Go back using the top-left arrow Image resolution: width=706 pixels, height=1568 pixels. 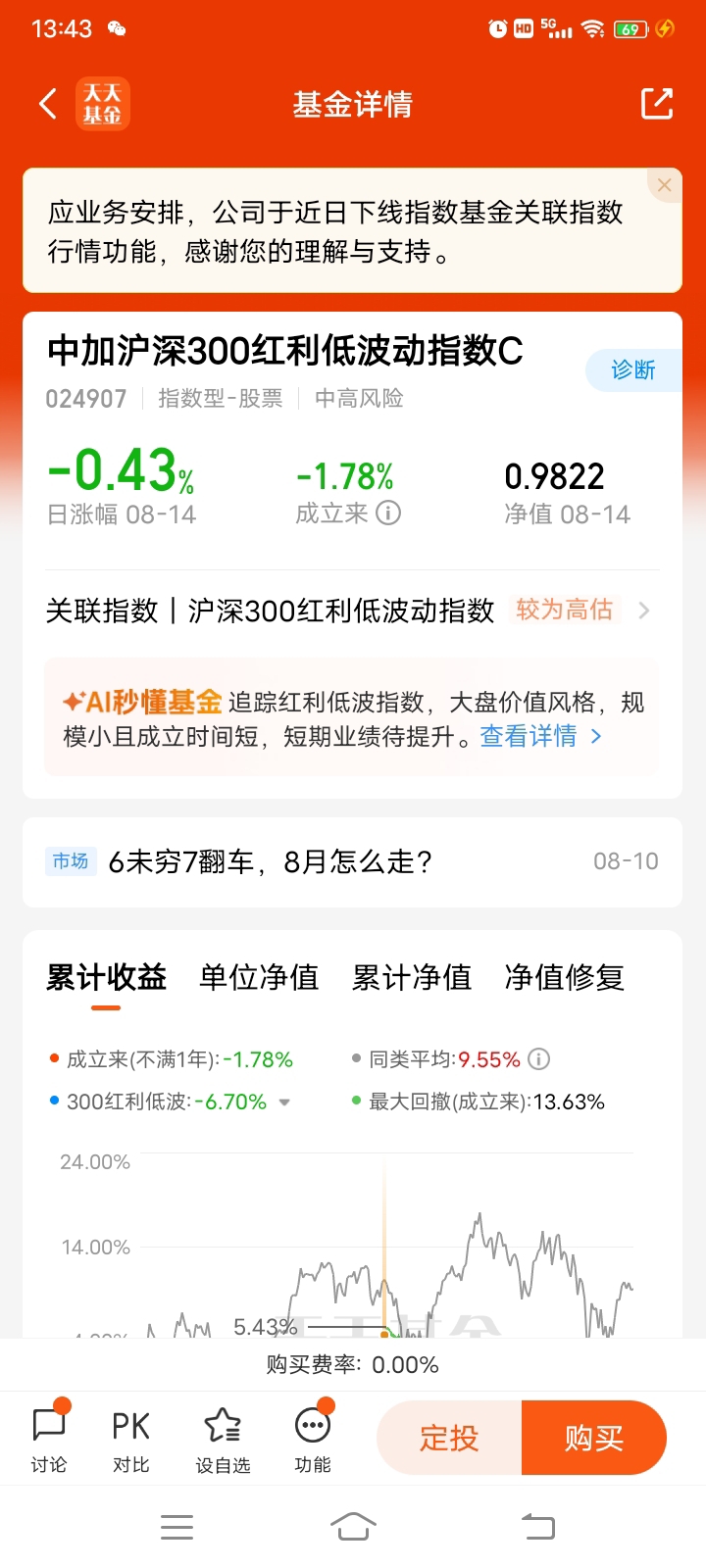(48, 104)
